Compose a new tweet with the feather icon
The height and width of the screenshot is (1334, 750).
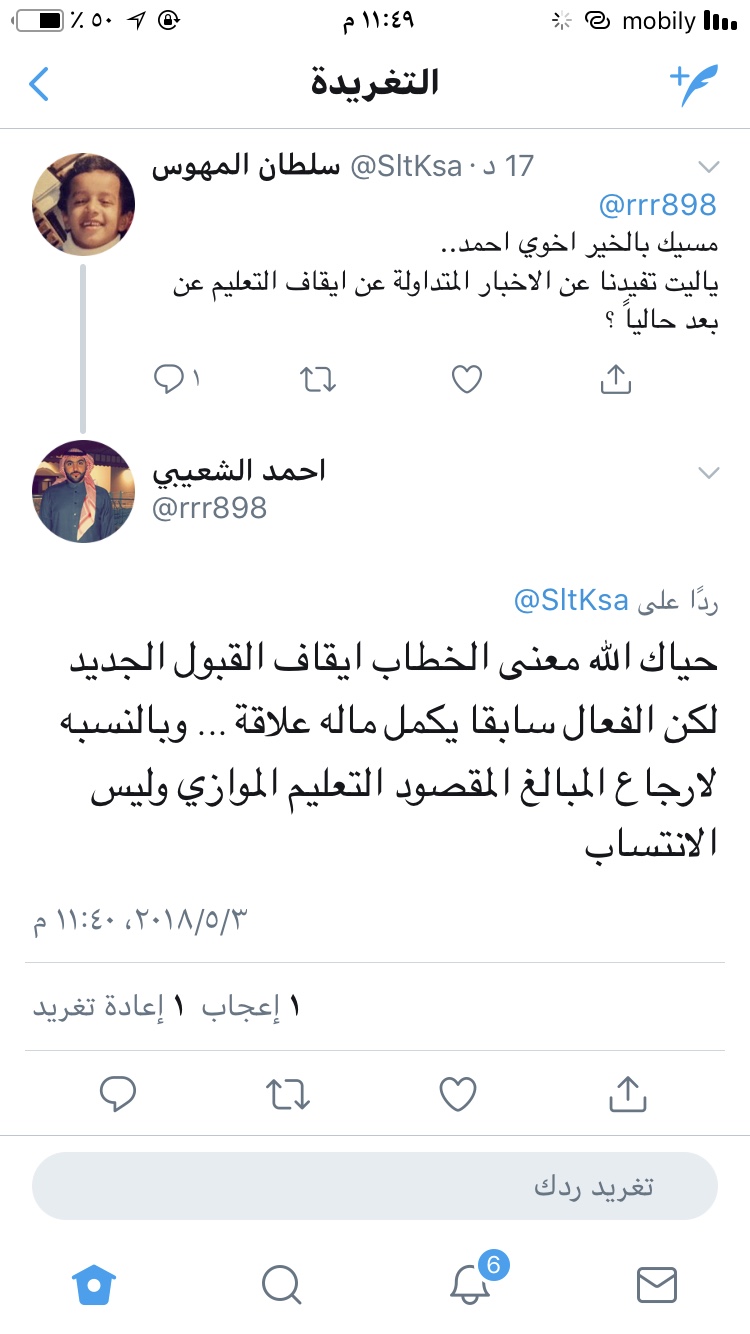[x=692, y=86]
